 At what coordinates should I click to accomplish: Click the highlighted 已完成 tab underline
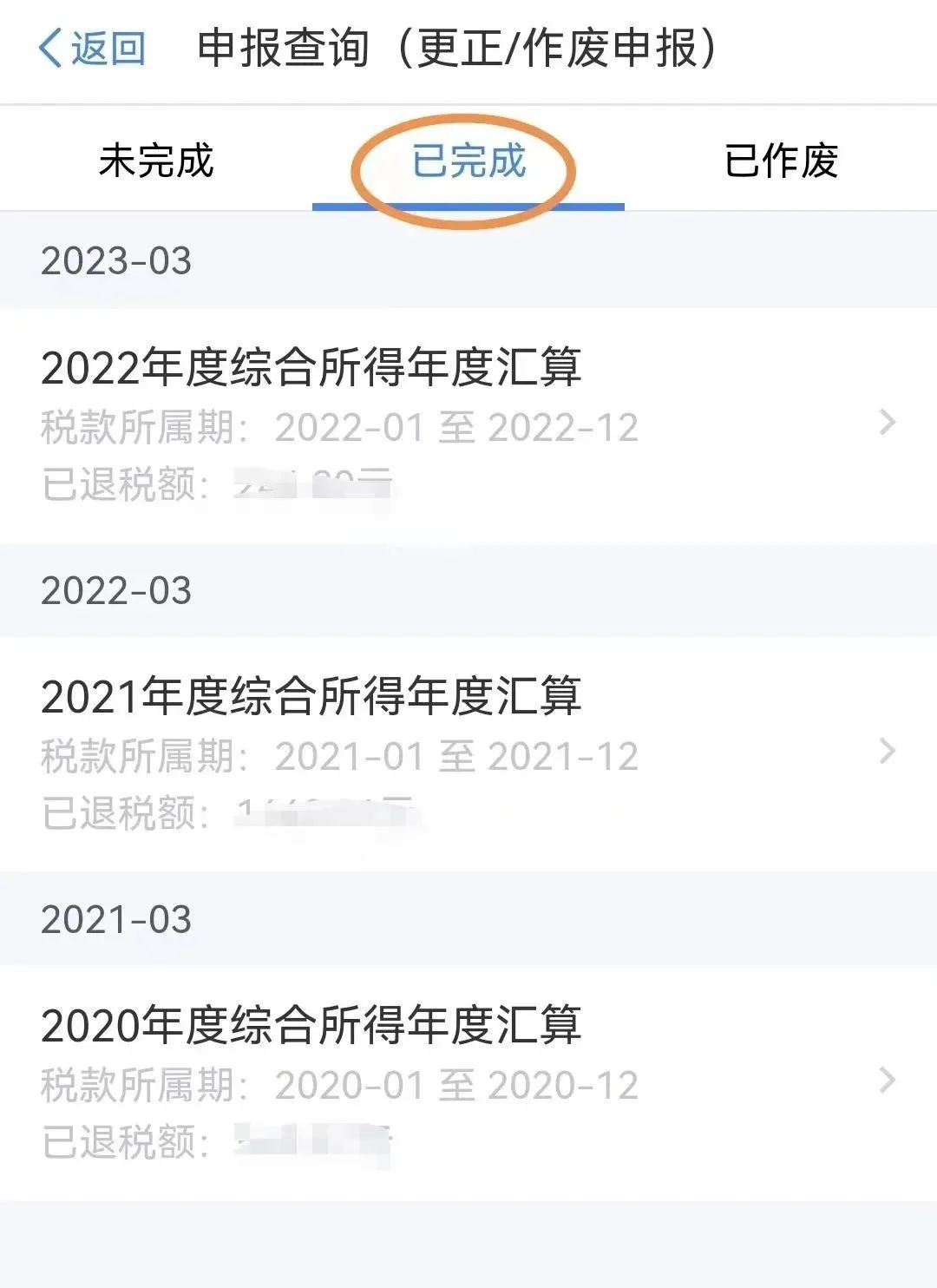(468, 205)
